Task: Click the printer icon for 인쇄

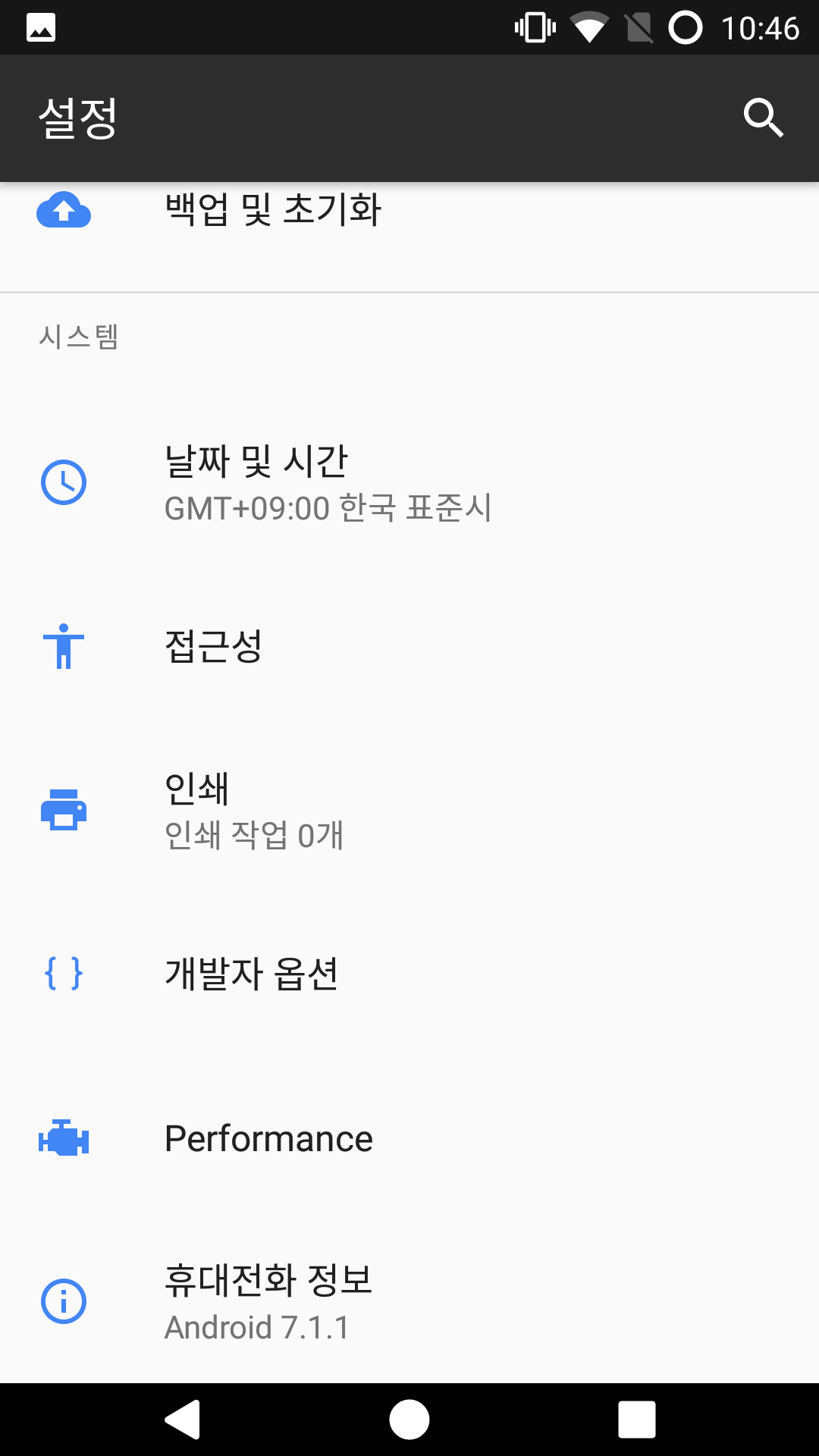Action: tap(64, 810)
